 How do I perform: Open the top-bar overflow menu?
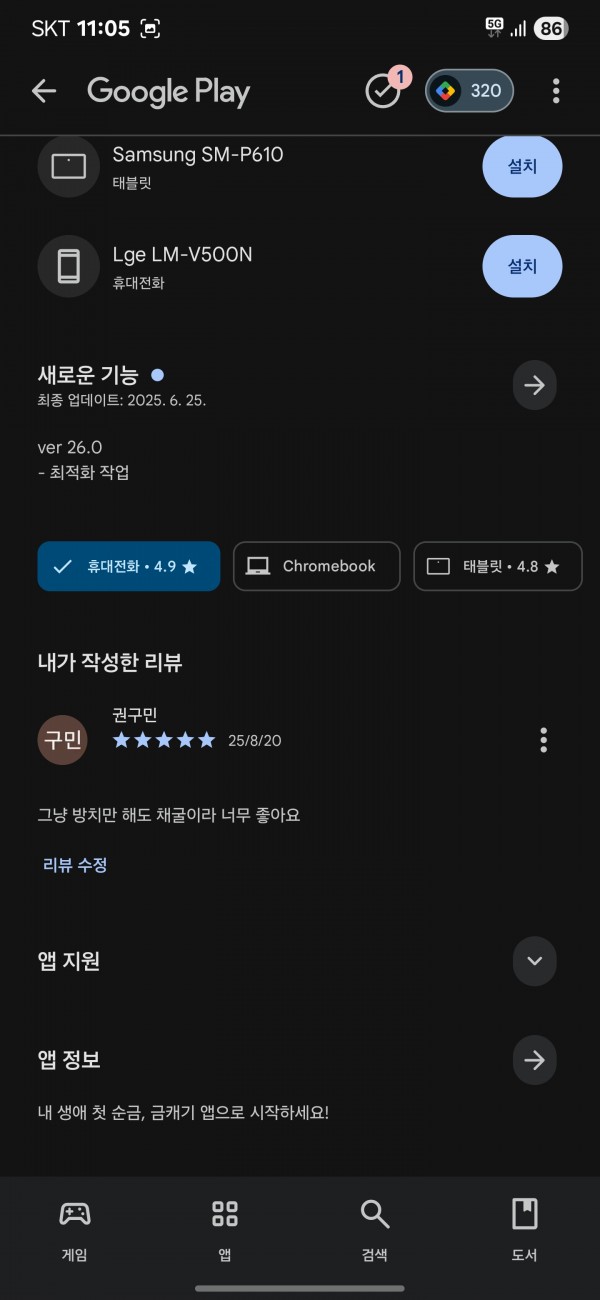(556, 91)
